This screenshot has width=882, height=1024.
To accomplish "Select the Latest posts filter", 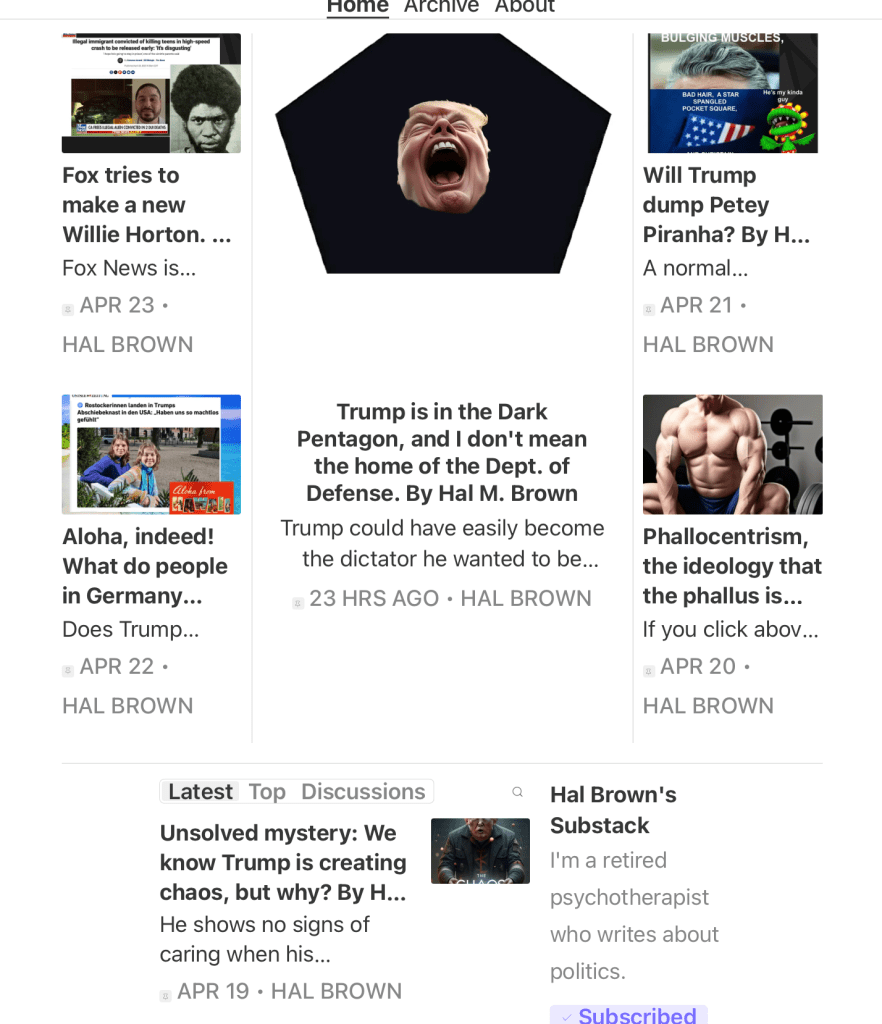I will point(200,791).
